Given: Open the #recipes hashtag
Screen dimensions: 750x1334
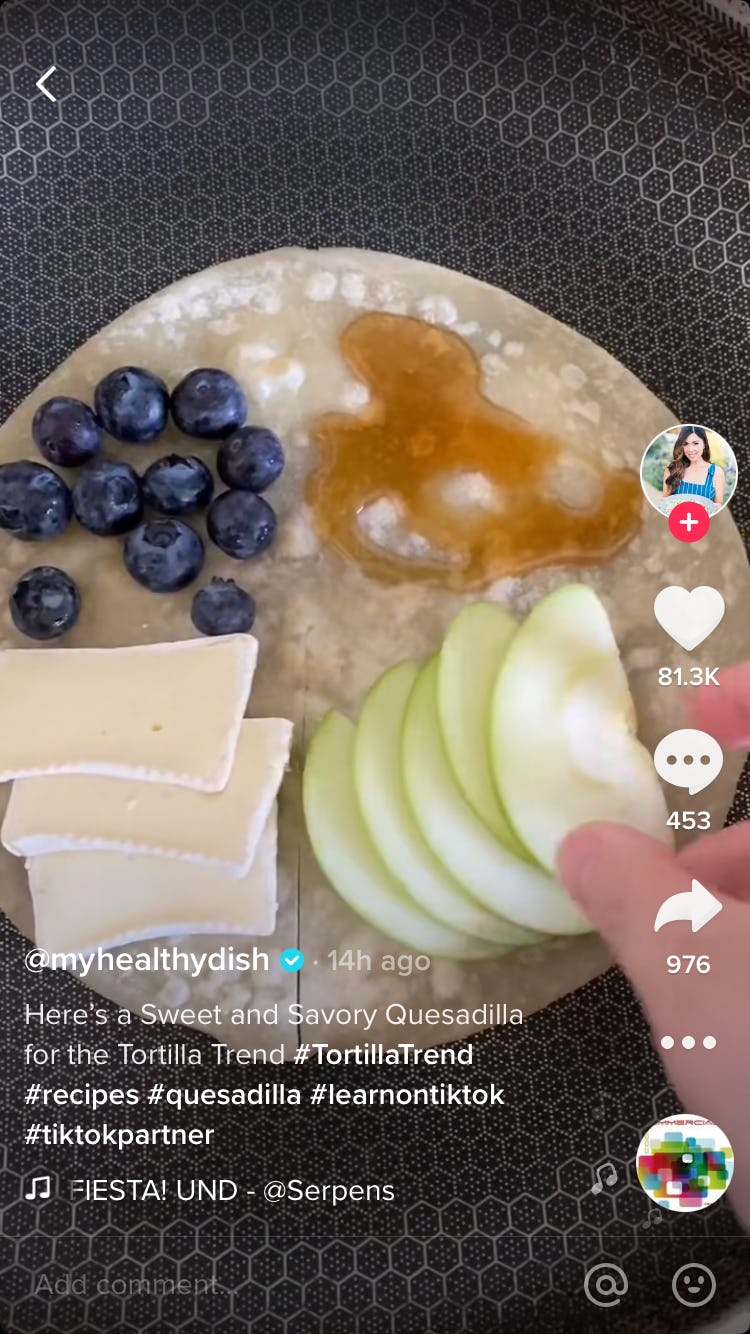Looking at the screenshot, I should click(82, 1094).
